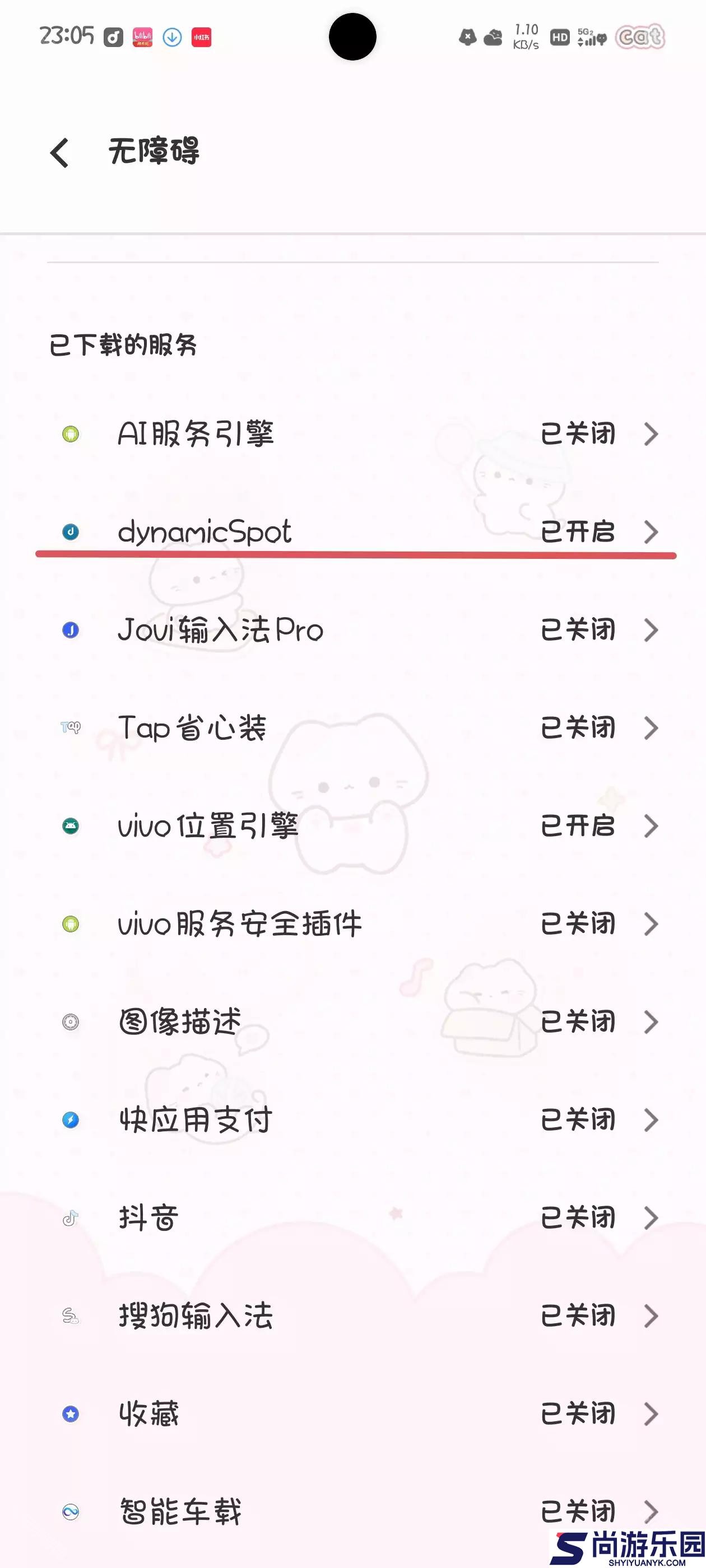Open the vivo位置引擎 service icon
The image size is (706, 1568).
(x=70, y=826)
